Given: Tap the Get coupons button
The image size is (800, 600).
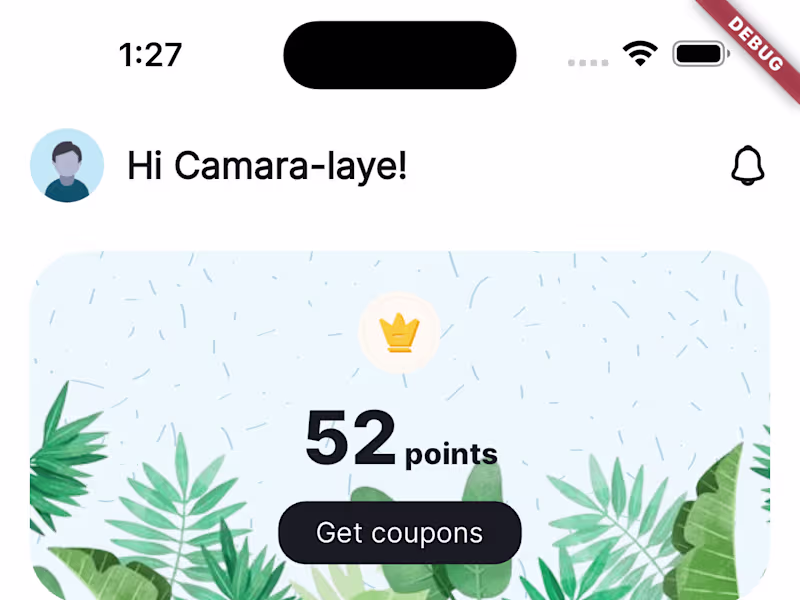Looking at the screenshot, I should pyautogui.click(x=400, y=533).
